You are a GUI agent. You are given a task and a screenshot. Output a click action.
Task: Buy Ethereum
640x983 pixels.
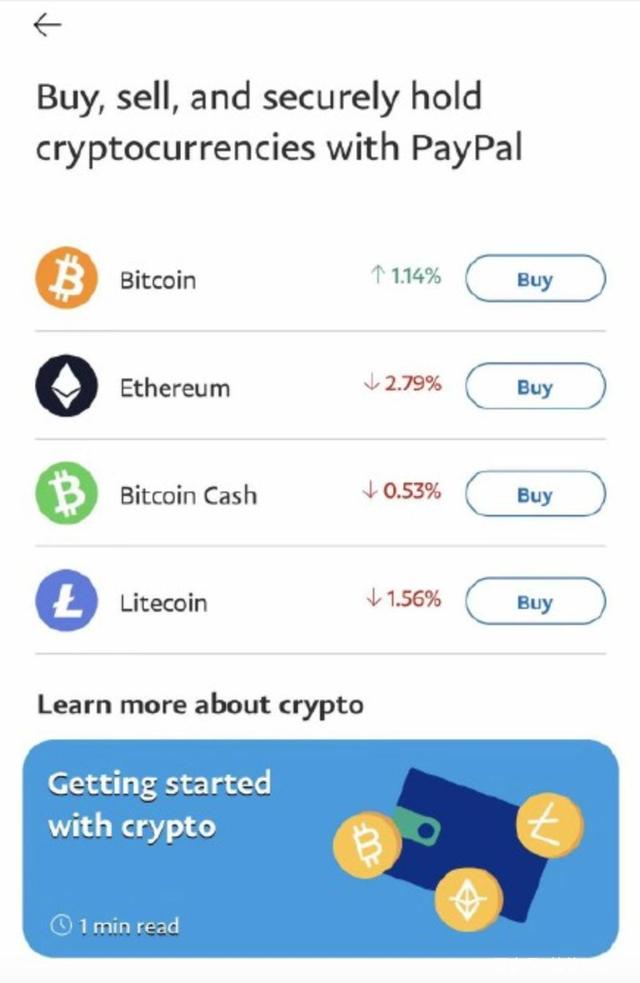click(x=535, y=387)
